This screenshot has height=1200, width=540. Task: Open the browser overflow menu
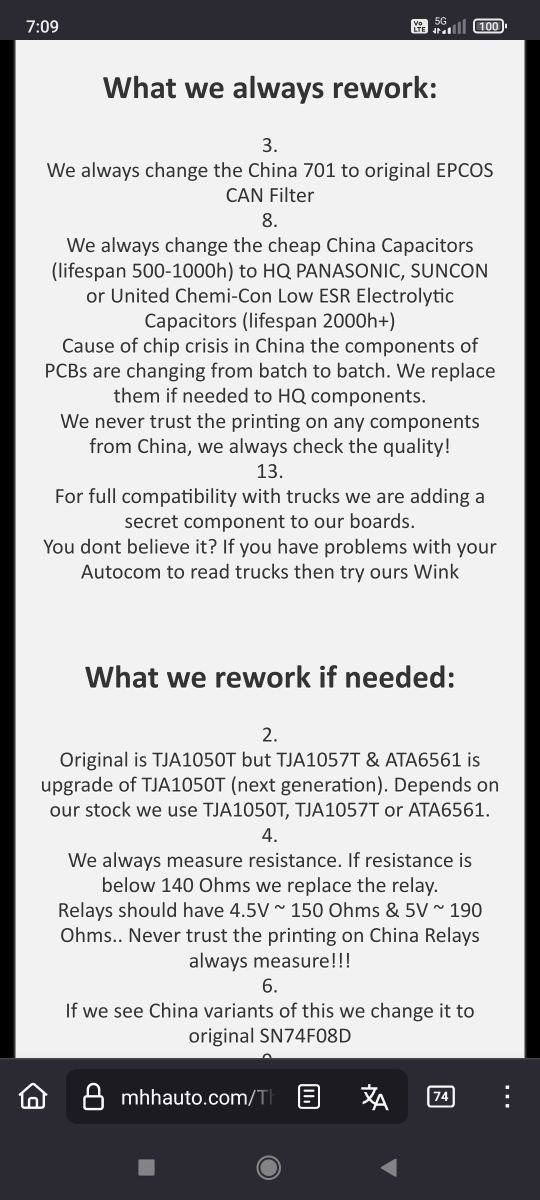507,1097
